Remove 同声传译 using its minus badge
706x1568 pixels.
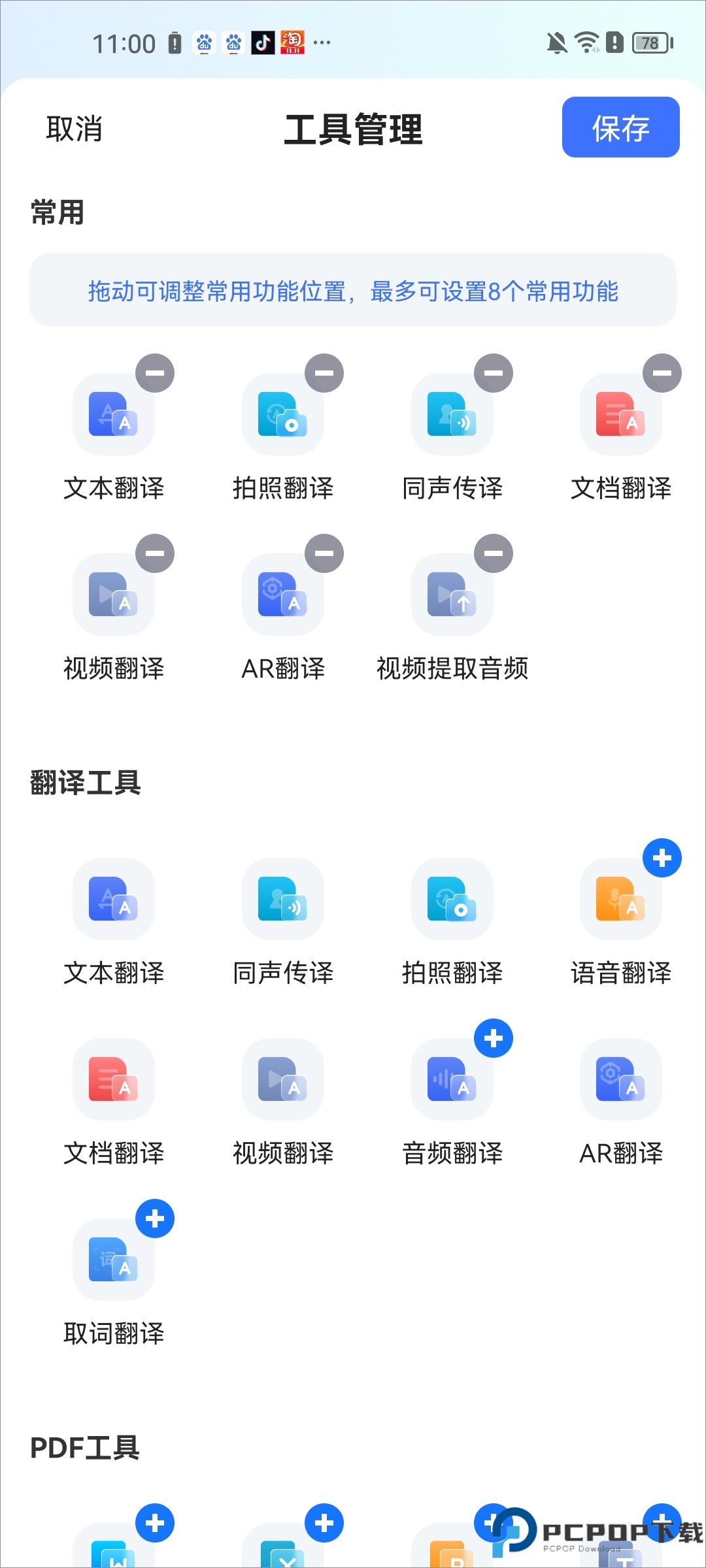(492, 373)
